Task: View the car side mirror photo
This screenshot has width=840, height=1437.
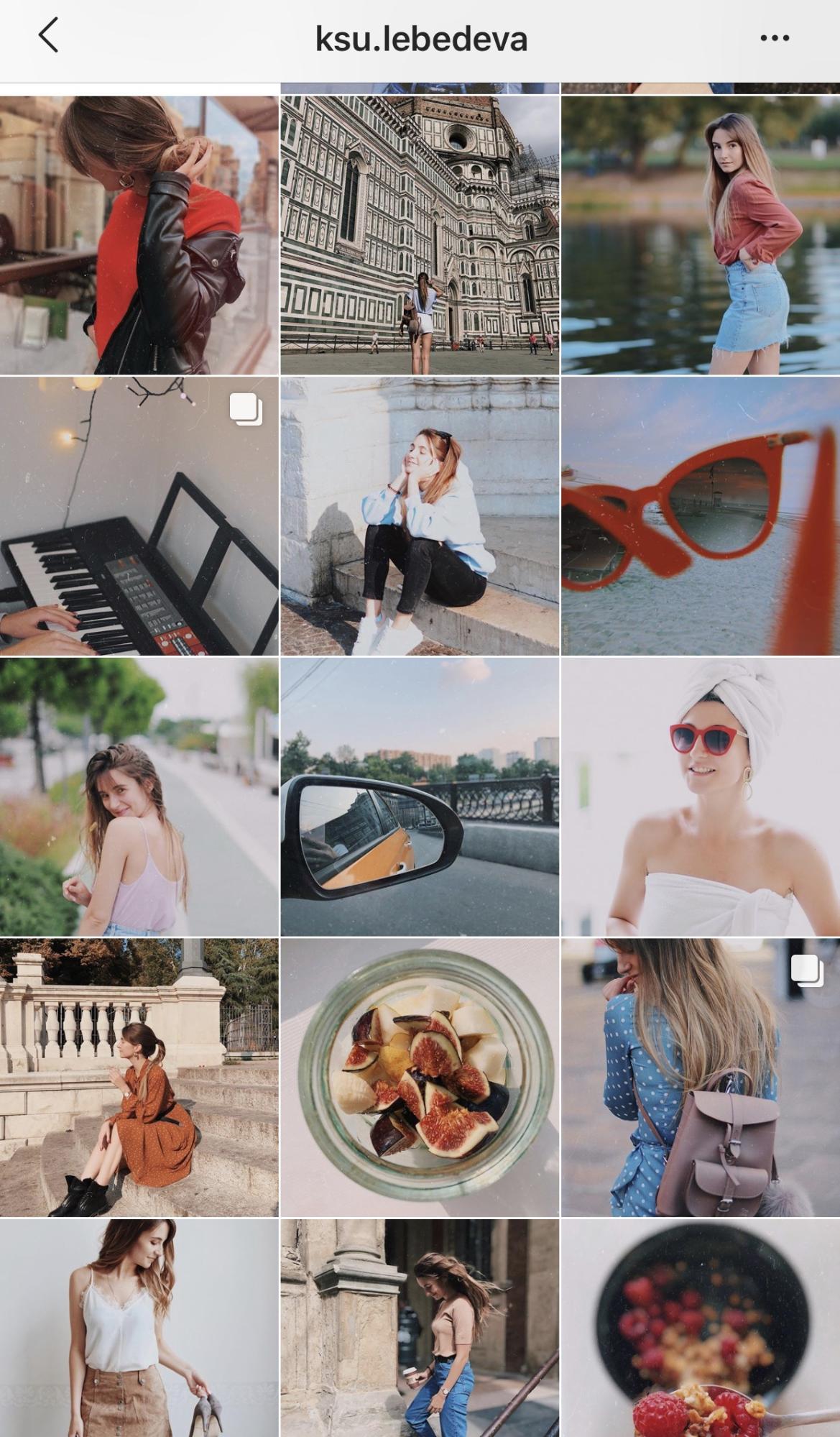Action: pyautogui.click(x=420, y=796)
